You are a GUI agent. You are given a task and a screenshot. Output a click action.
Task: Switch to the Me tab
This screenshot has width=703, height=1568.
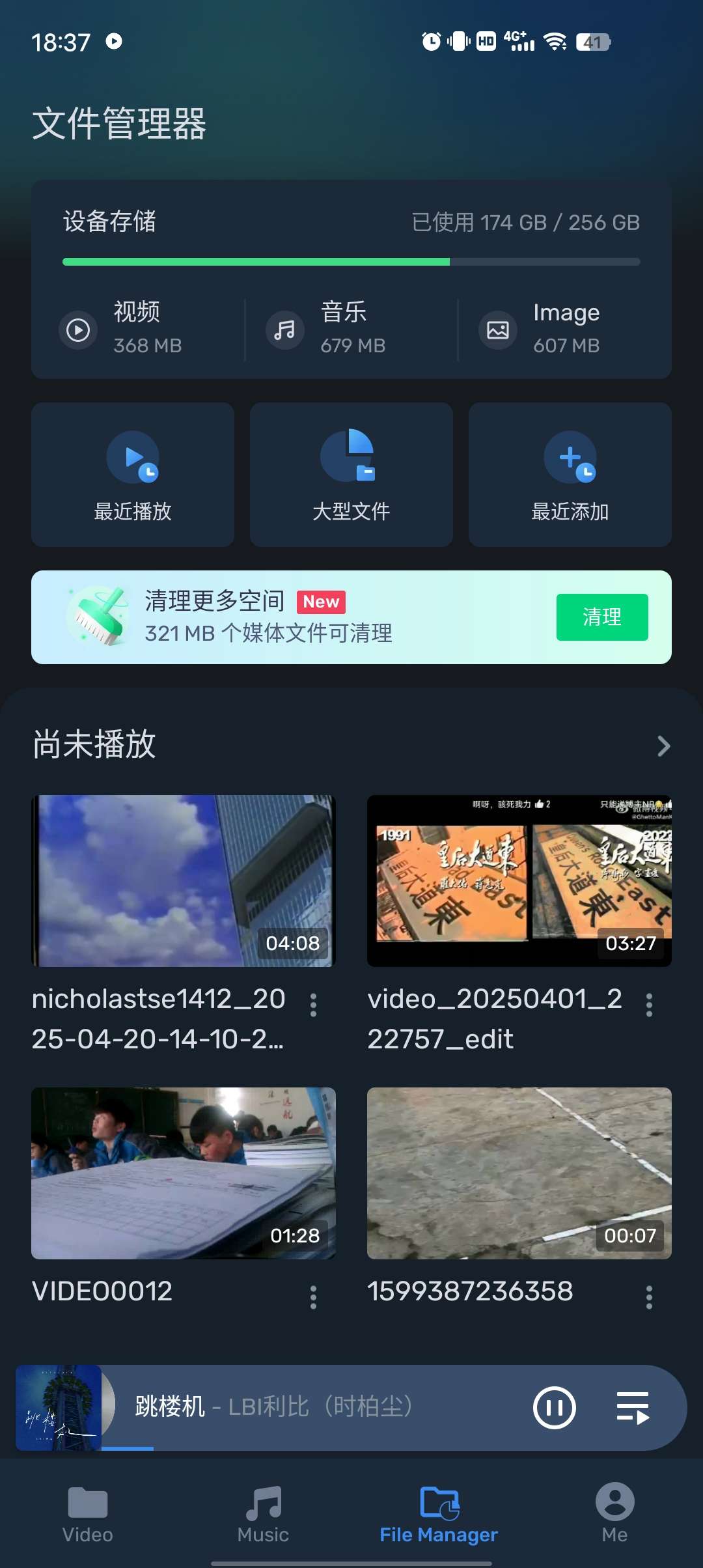pos(614,1515)
